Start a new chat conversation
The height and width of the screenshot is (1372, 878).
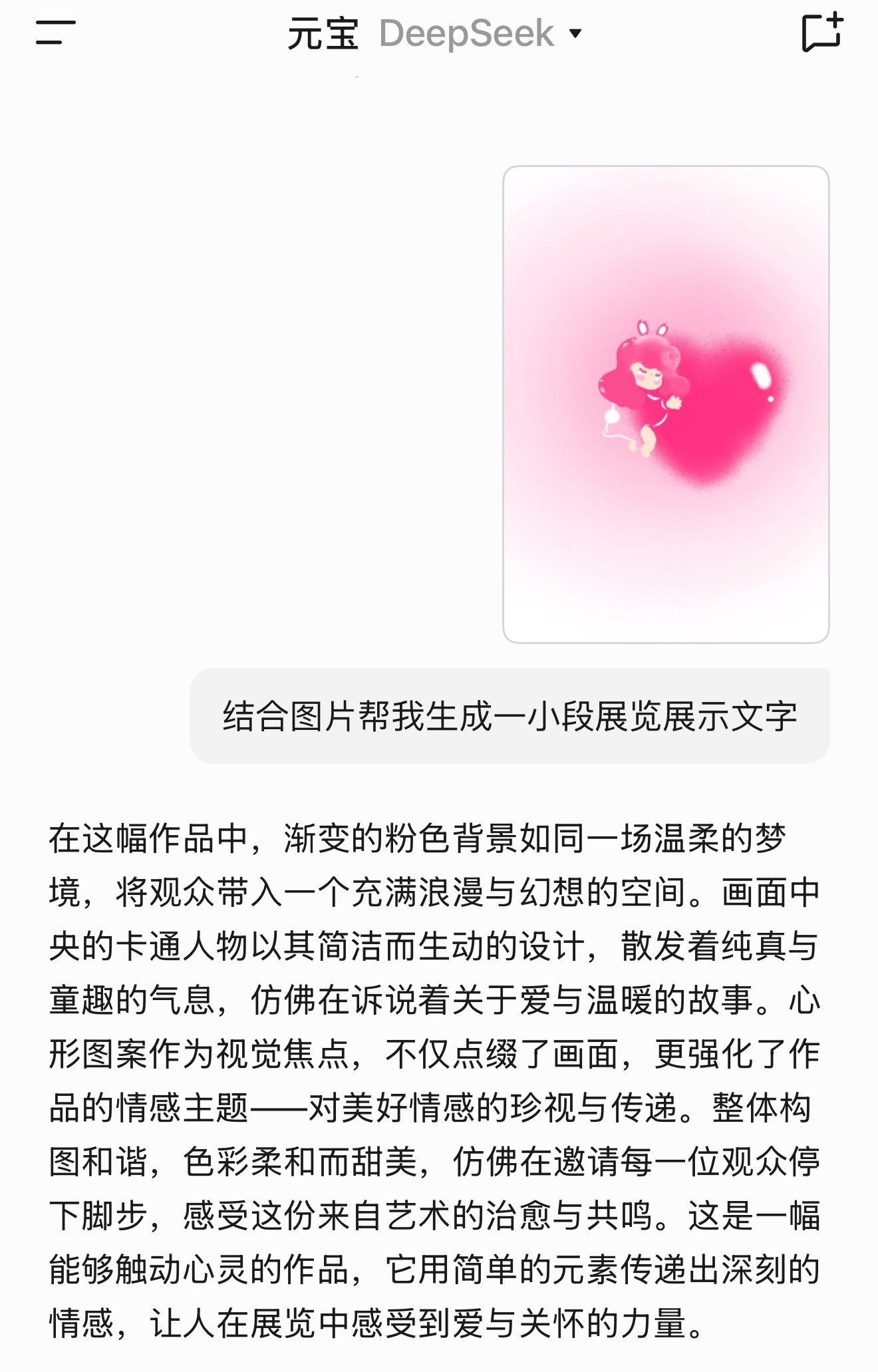(x=821, y=33)
